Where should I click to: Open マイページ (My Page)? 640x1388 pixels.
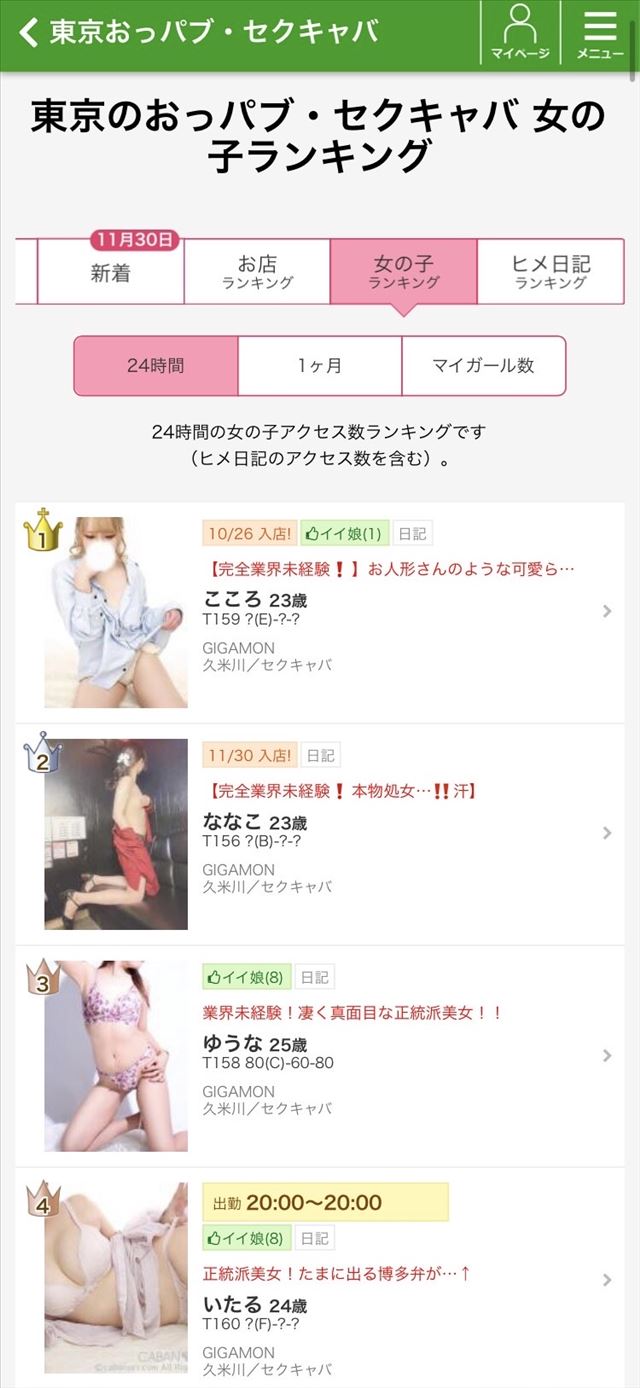pos(520,33)
